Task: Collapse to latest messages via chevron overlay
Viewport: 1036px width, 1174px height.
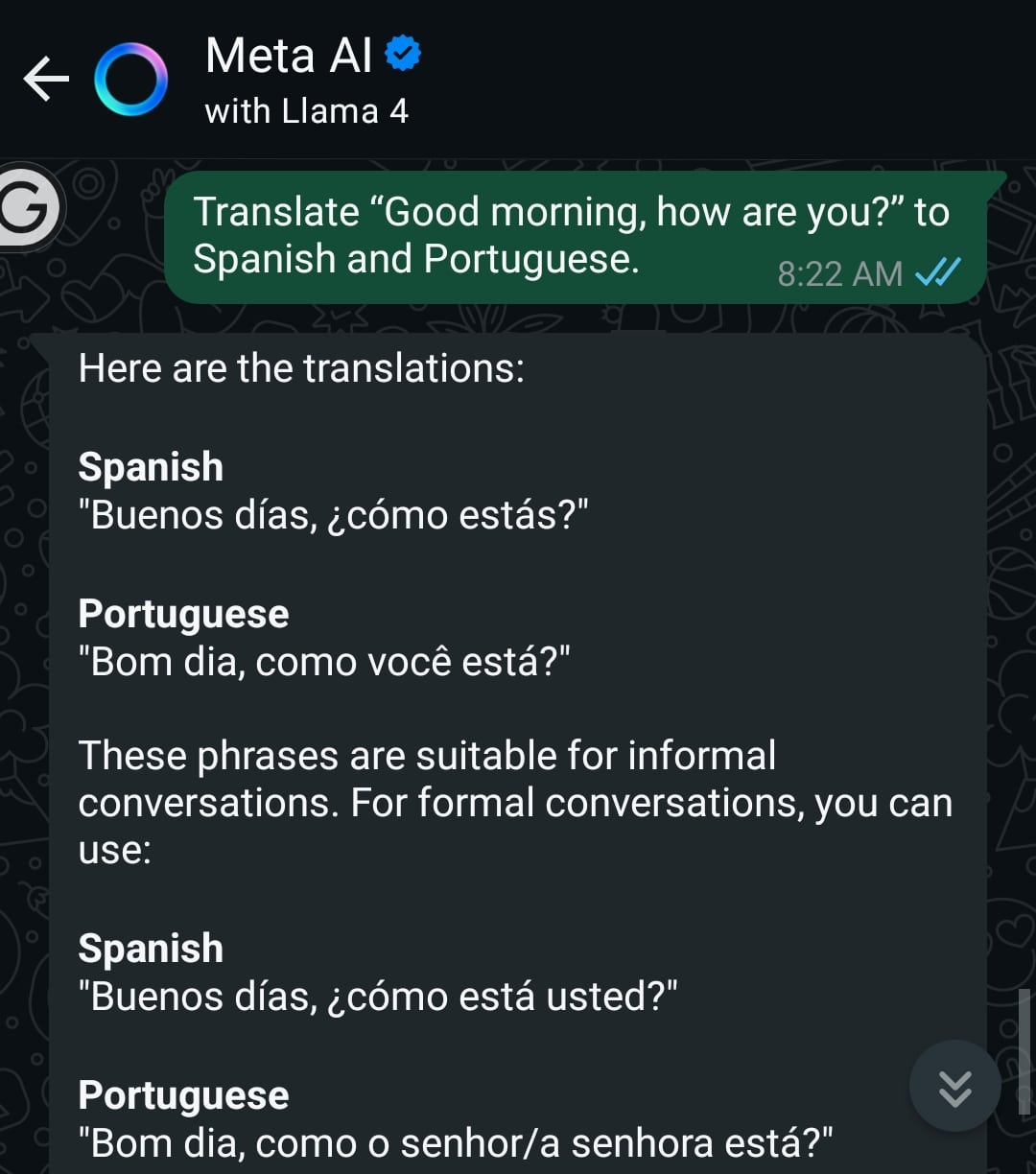Action: point(954,1087)
